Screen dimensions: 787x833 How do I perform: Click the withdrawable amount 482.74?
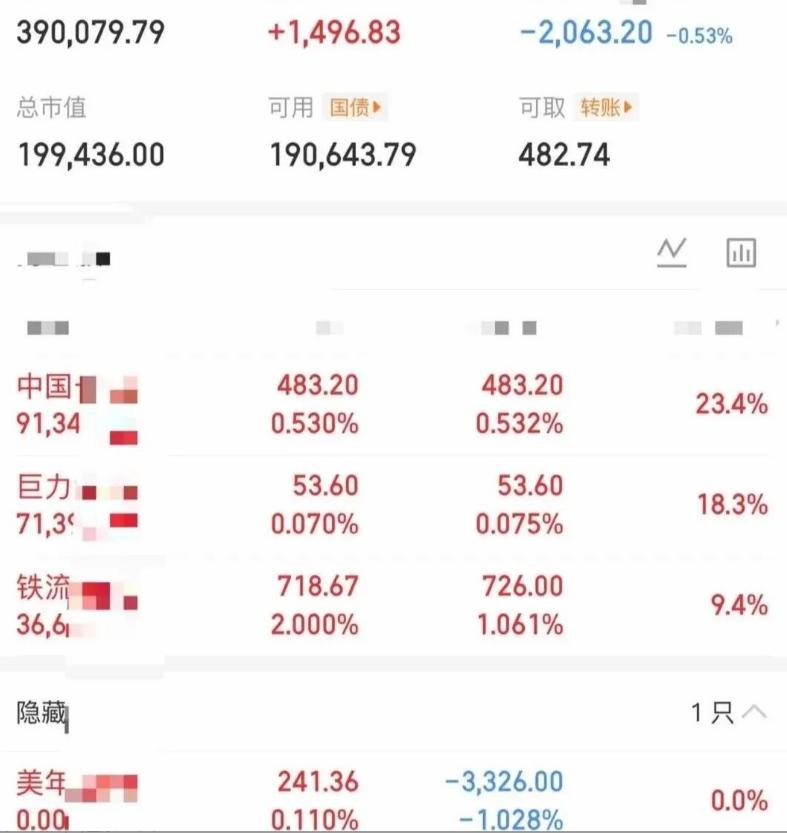click(x=562, y=153)
